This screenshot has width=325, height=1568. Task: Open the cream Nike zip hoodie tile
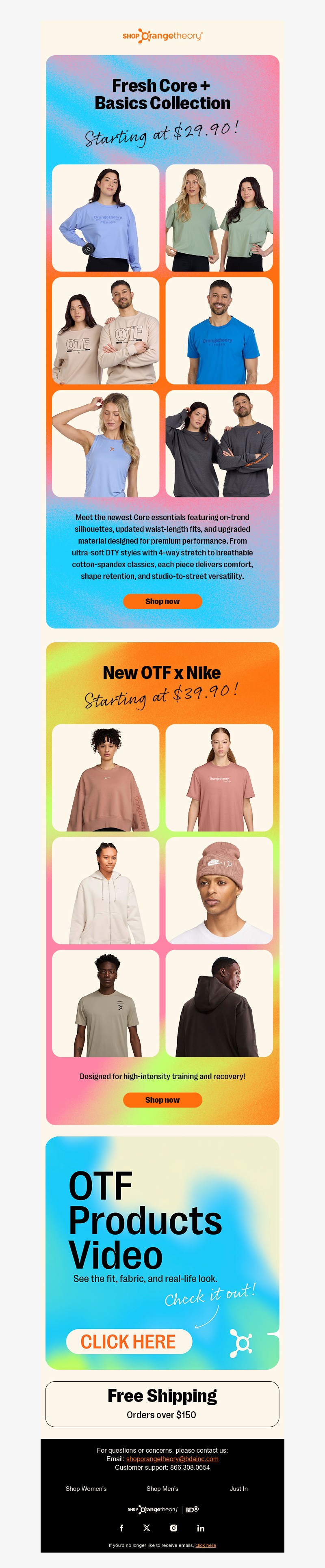tap(106, 890)
